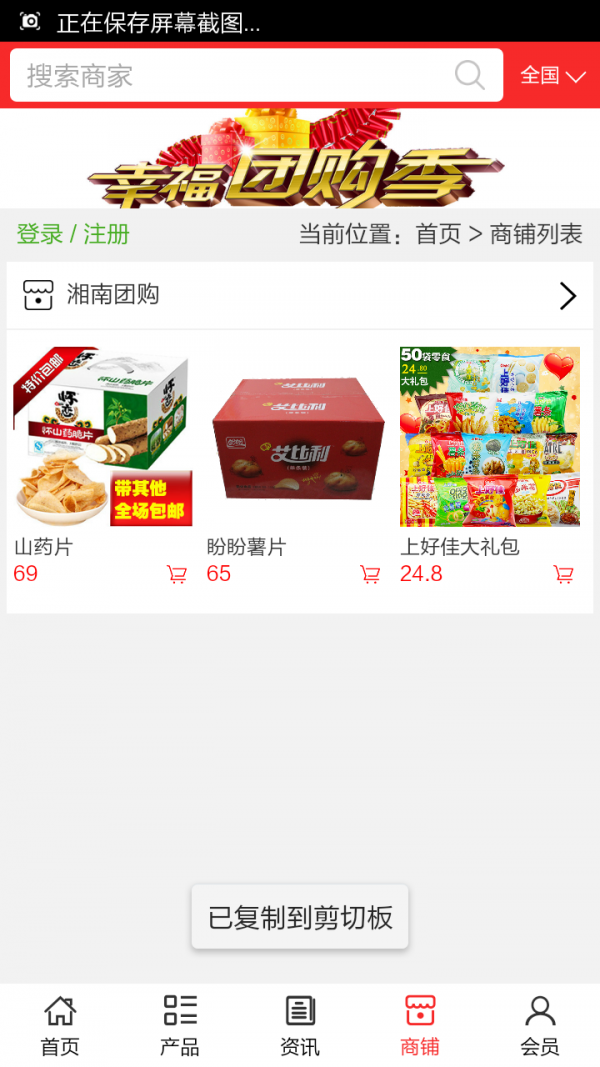Open 登录 / 注册 link
600x1067 pixels.
(73, 234)
